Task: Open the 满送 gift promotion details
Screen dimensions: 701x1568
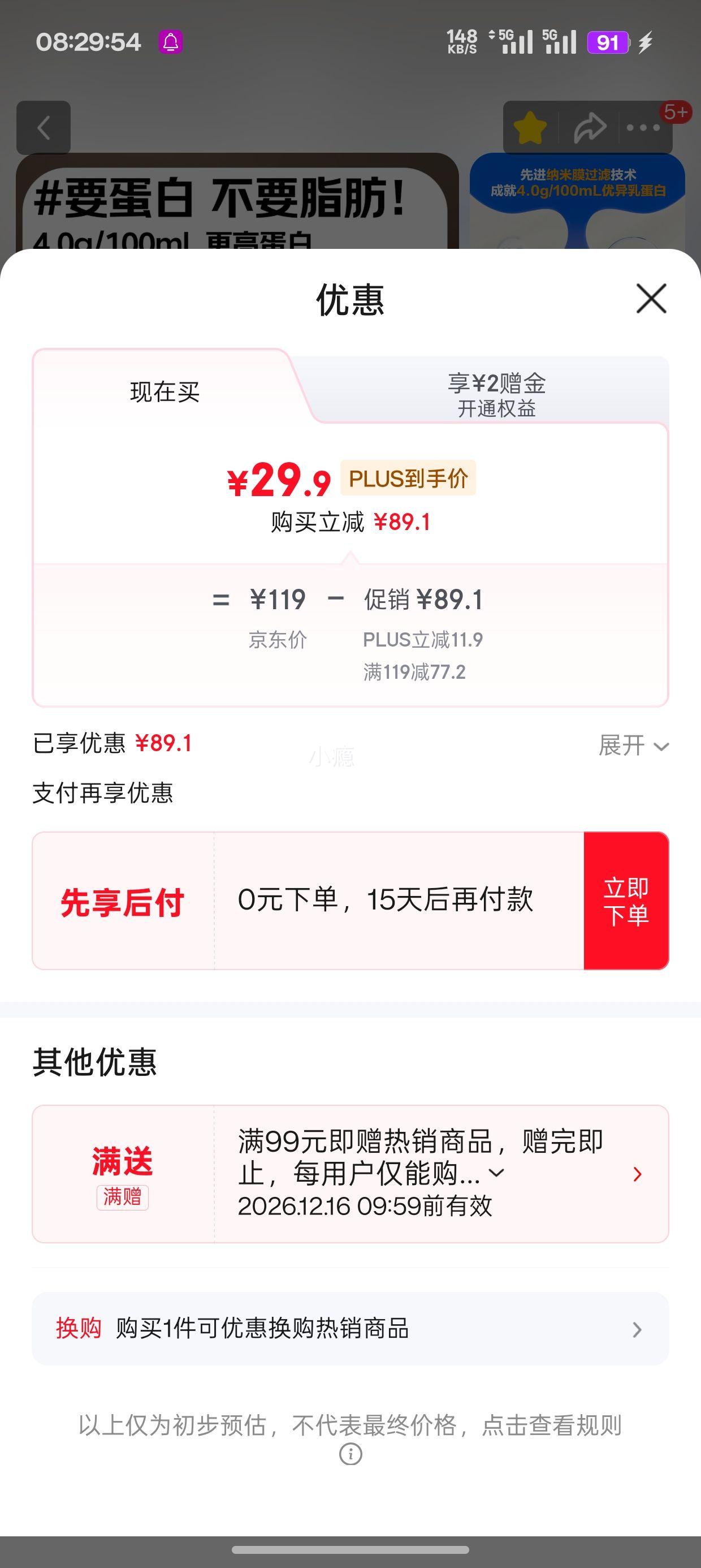Action: pos(636,1175)
